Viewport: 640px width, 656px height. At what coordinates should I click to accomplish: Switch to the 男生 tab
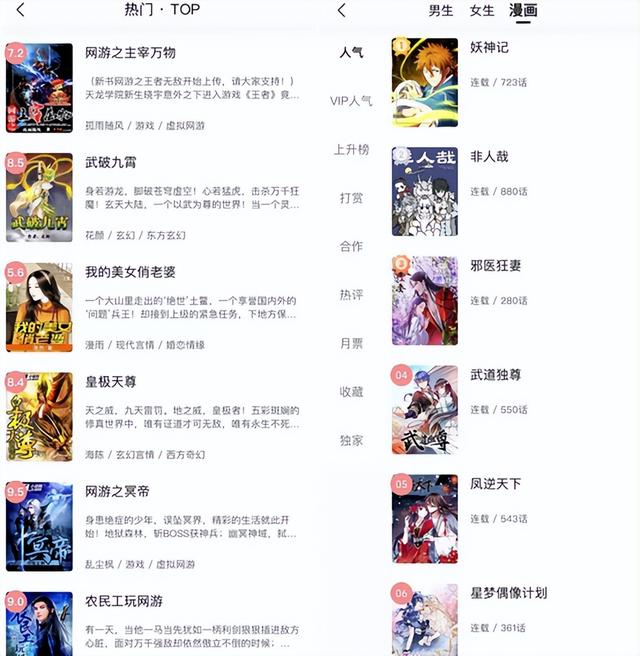click(440, 11)
